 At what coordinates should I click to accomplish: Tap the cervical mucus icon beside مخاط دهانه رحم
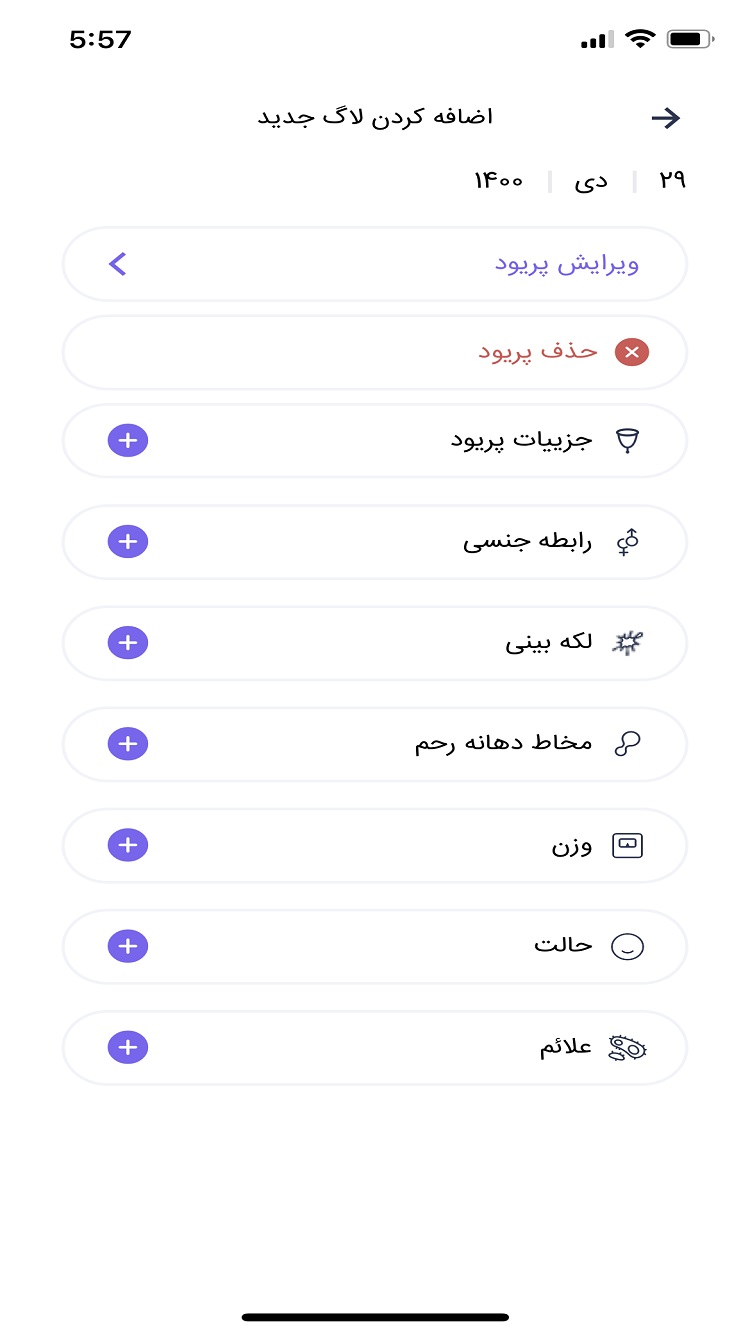pyautogui.click(x=627, y=743)
